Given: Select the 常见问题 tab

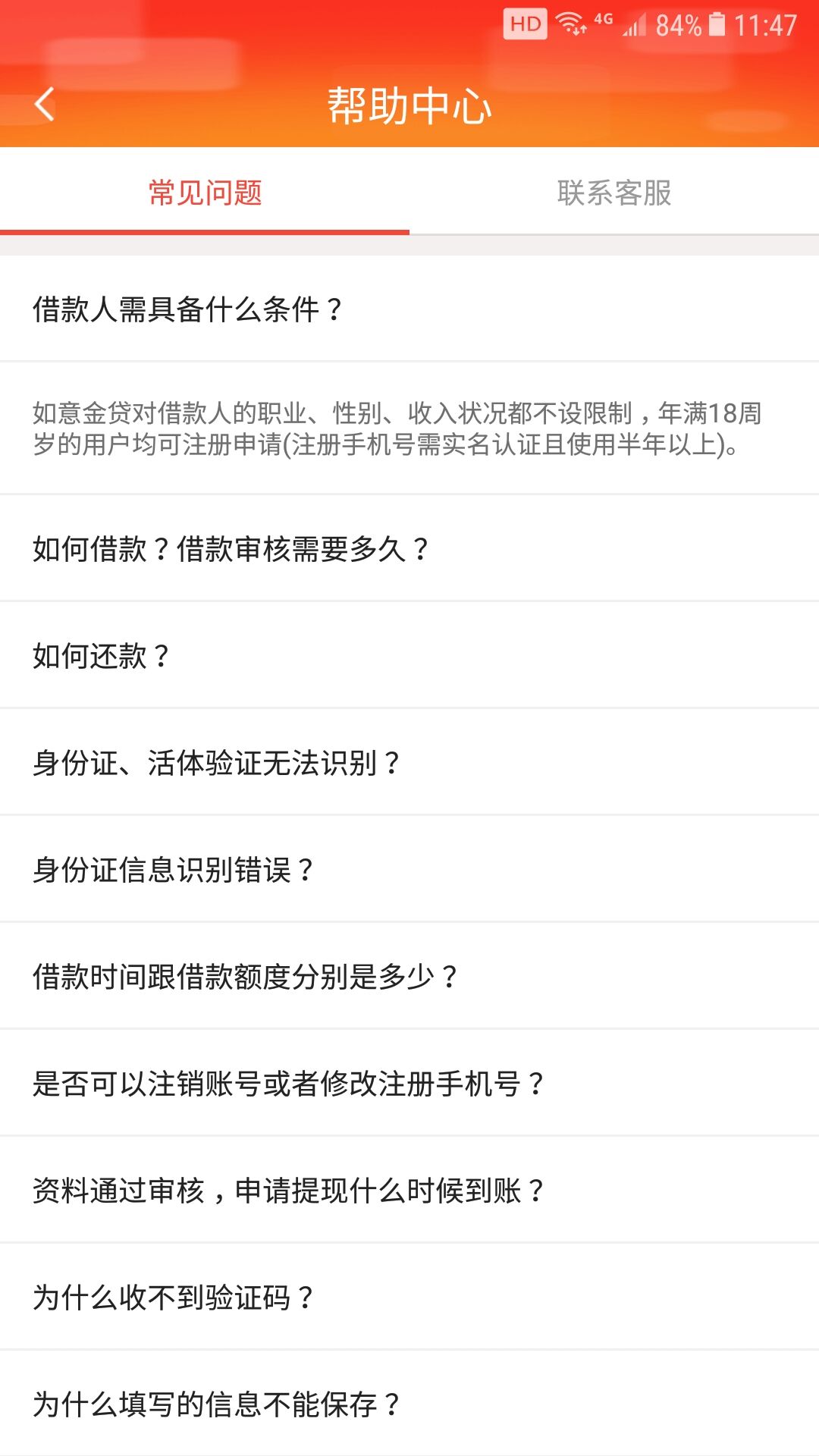Looking at the screenshot, I should (x=205, y=193).
